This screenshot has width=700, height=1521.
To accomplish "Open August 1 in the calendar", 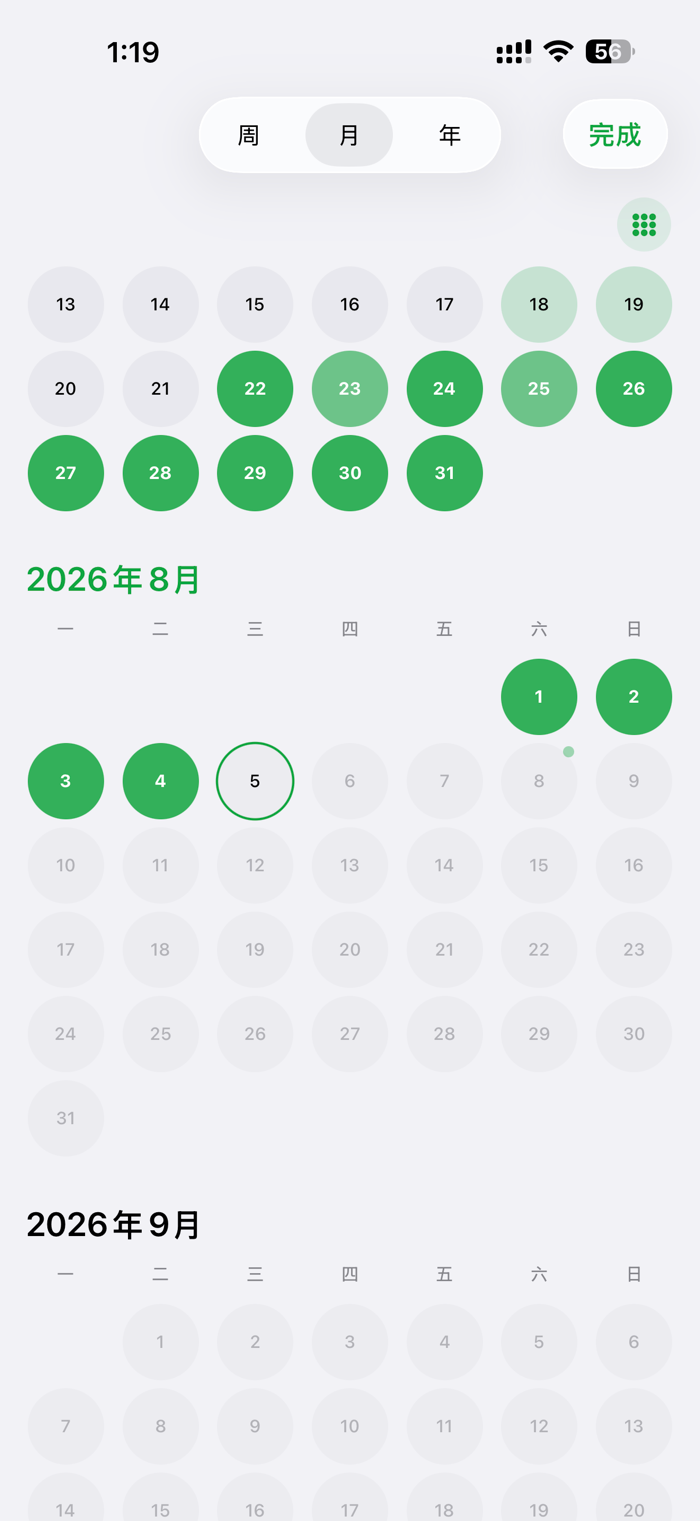I will click(539, 697).
